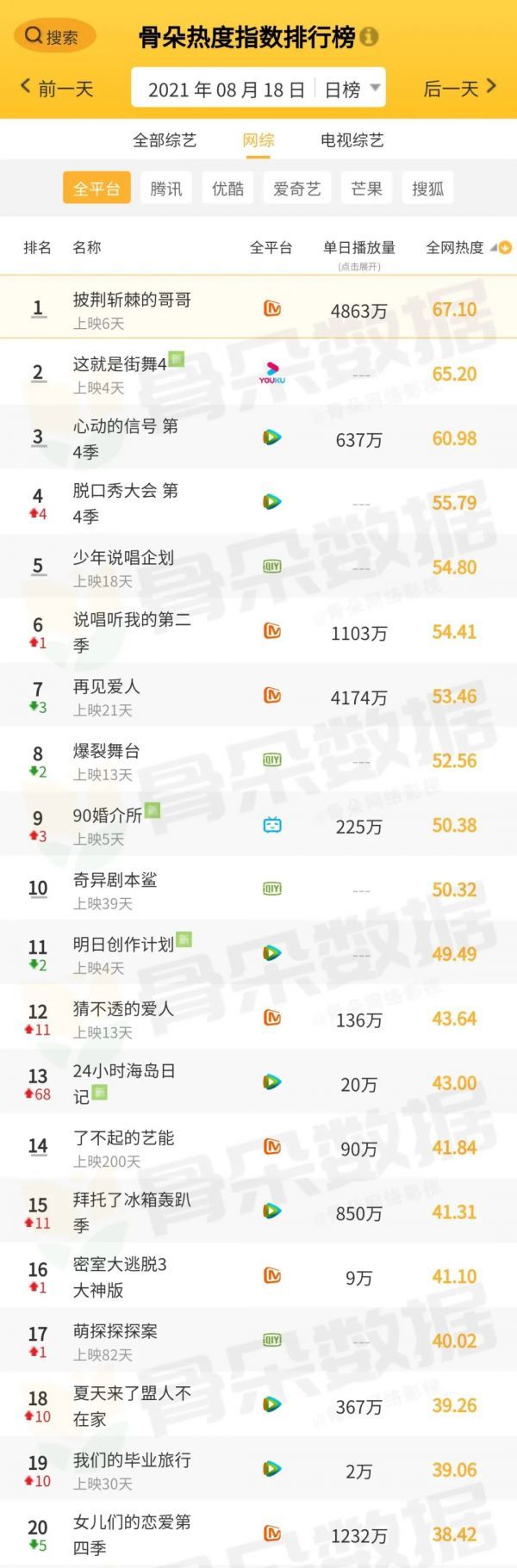Go to 前一天 previous day
Screen dimensions: 517x1568
coord(57,88)
